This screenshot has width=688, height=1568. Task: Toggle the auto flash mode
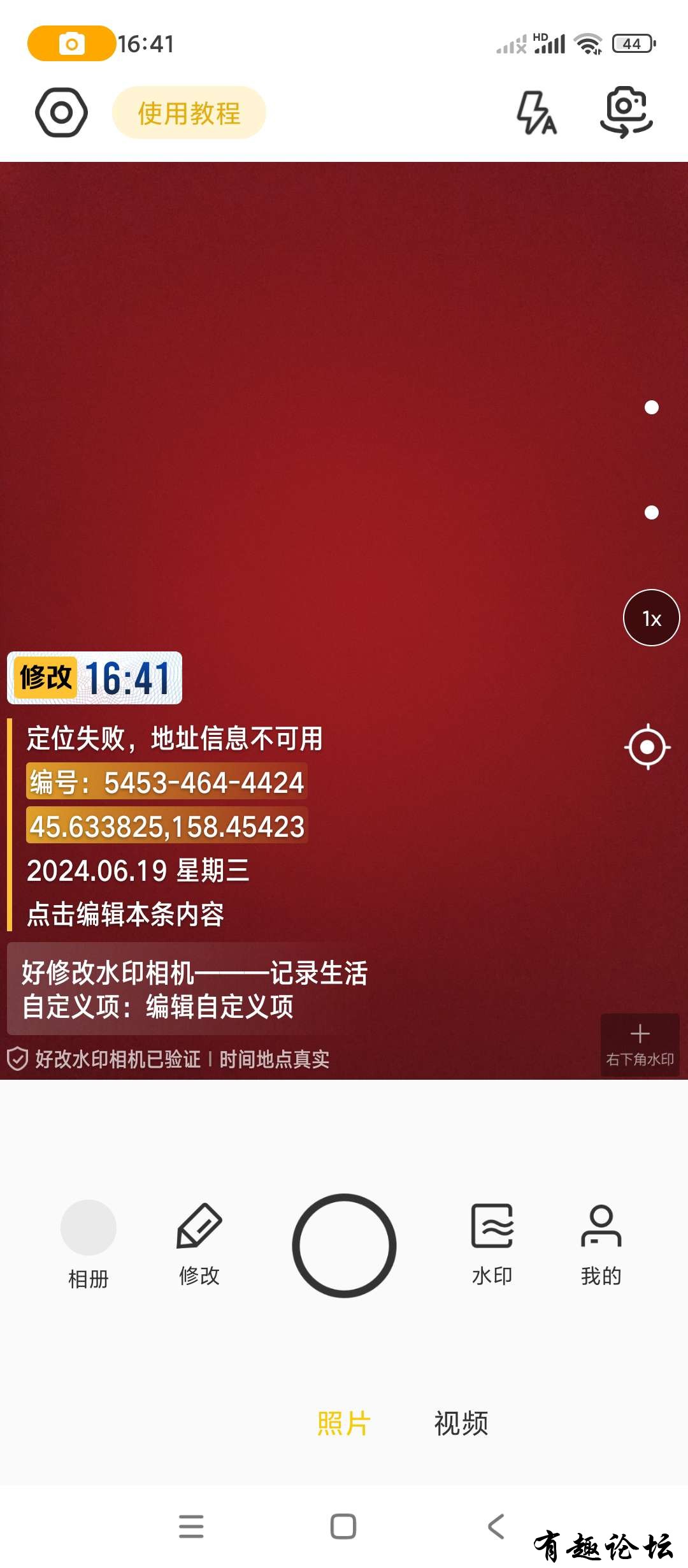[x=536, y=113]
